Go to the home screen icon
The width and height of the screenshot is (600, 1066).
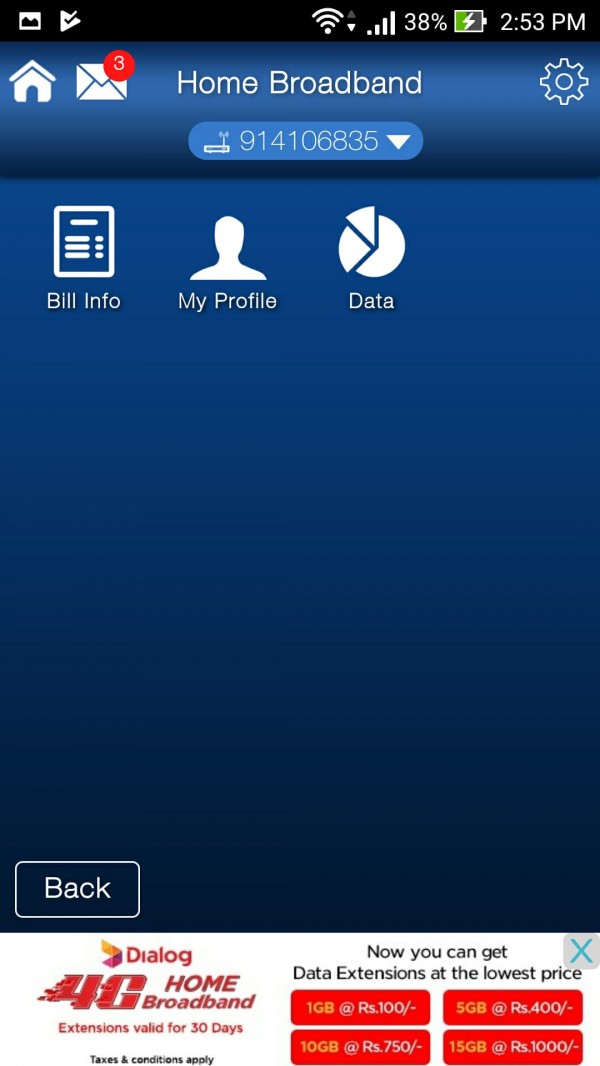click(32, 82)
